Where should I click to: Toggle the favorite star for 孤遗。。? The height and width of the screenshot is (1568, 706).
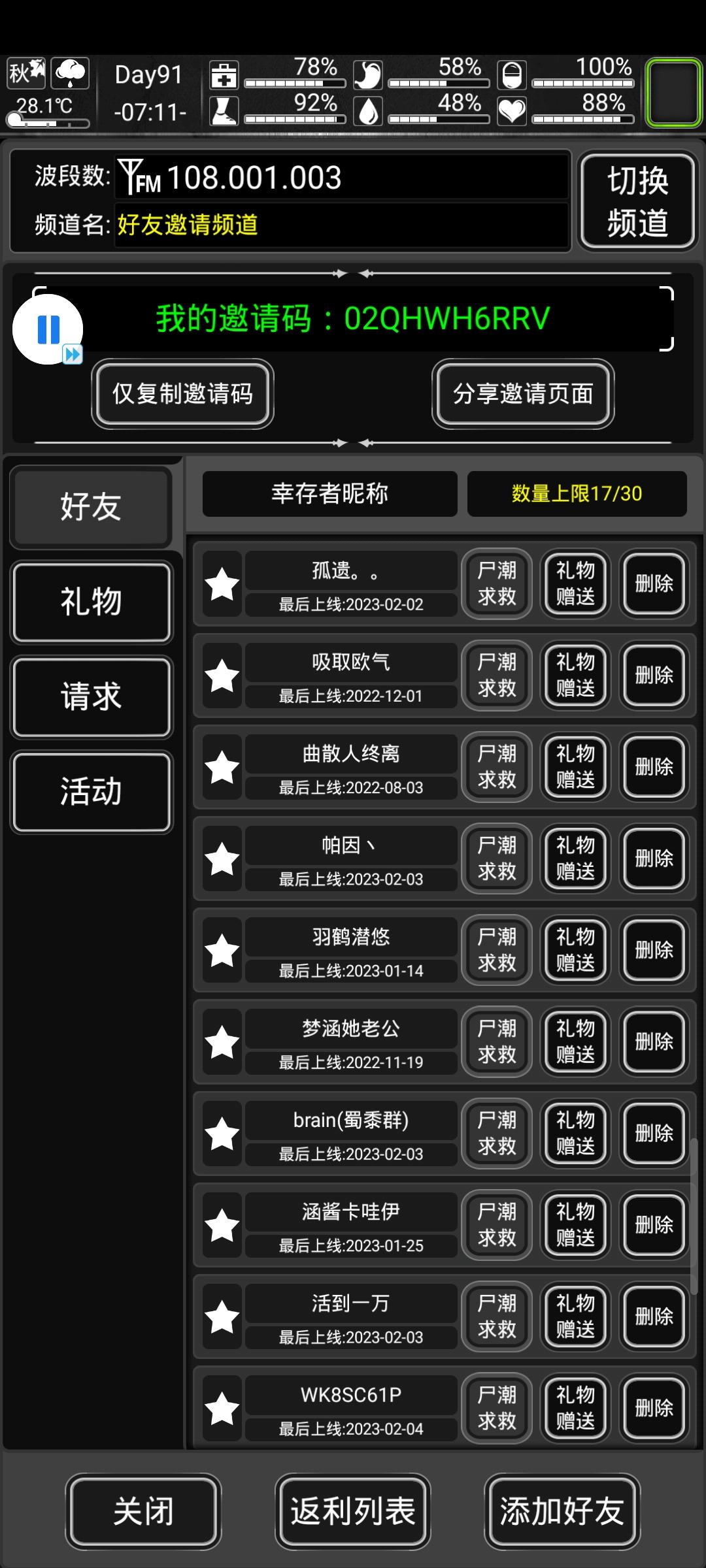click(x=222, y=583)
